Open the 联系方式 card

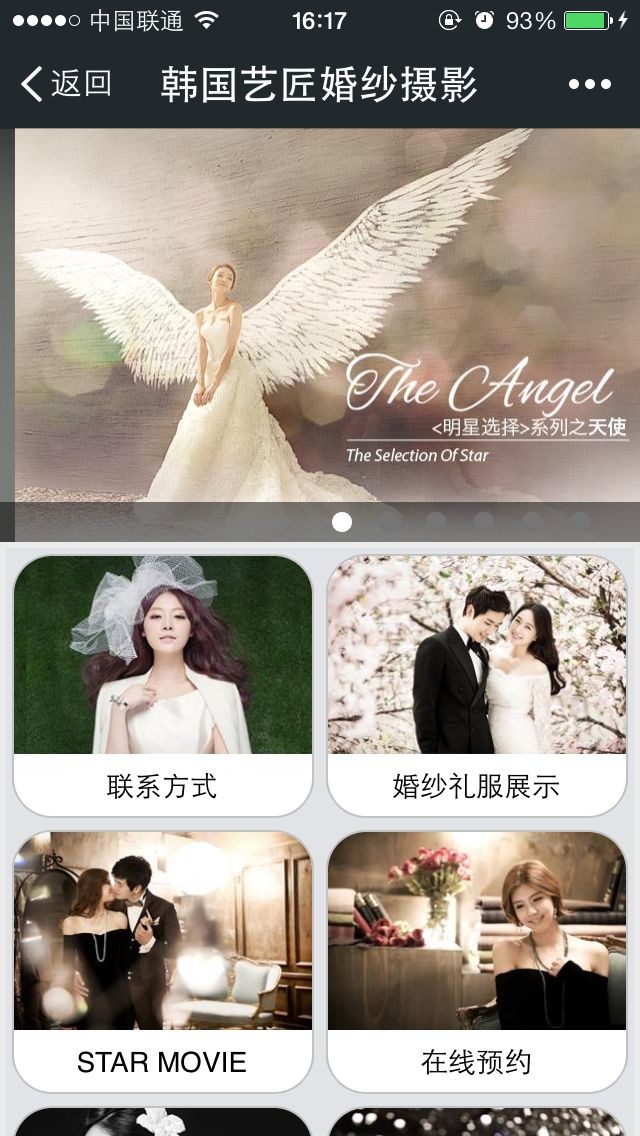163,686
